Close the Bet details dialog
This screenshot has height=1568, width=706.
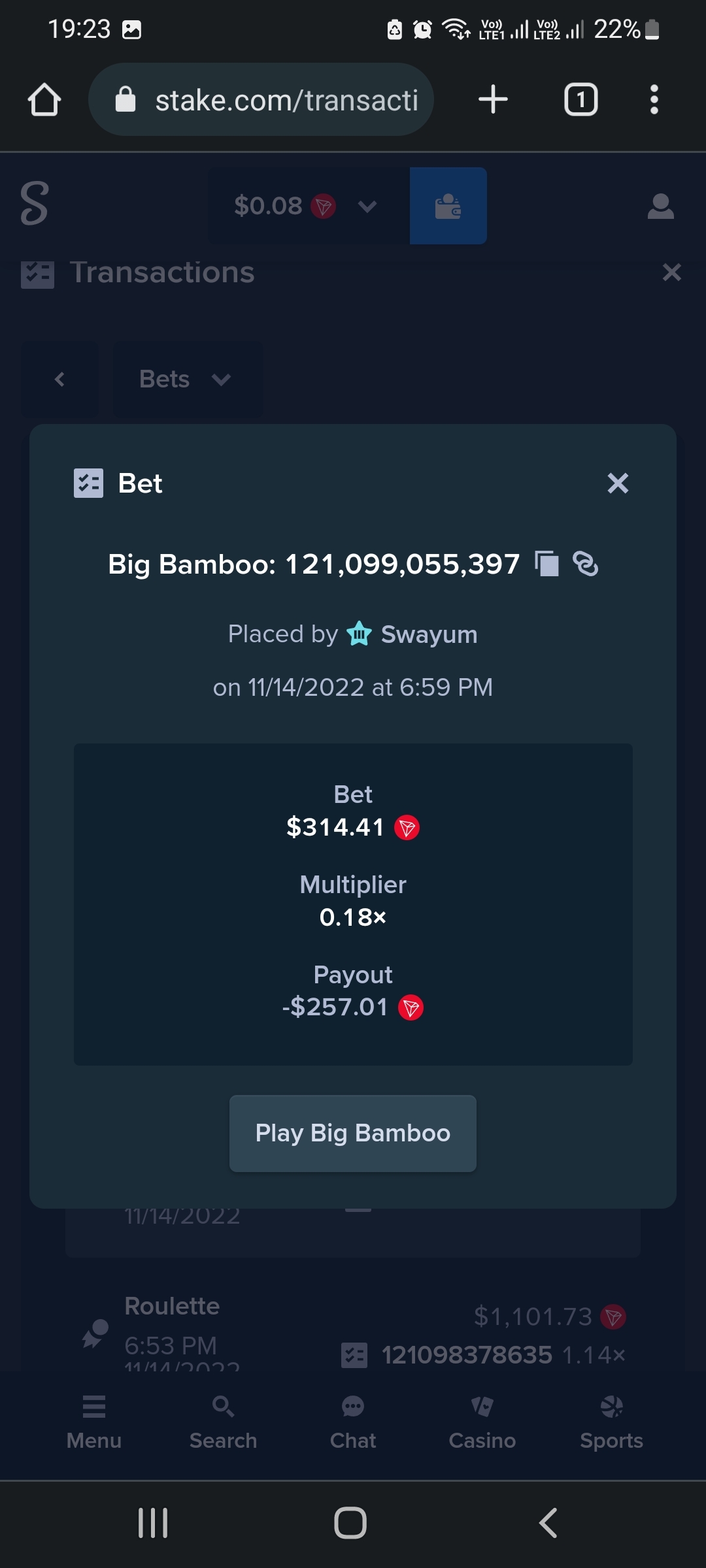coord(618,483)
